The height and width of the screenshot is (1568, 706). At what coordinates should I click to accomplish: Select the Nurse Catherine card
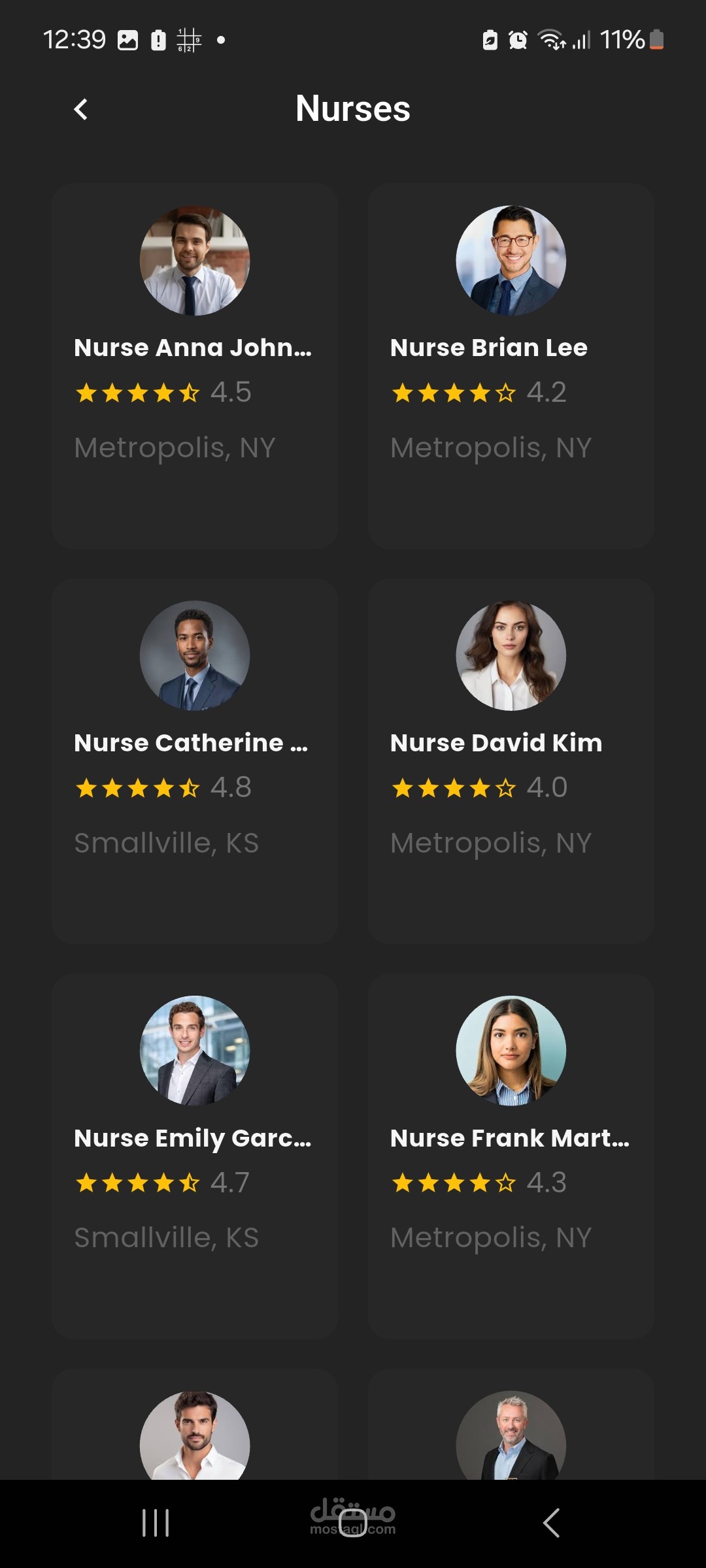(x=195, y=761)
